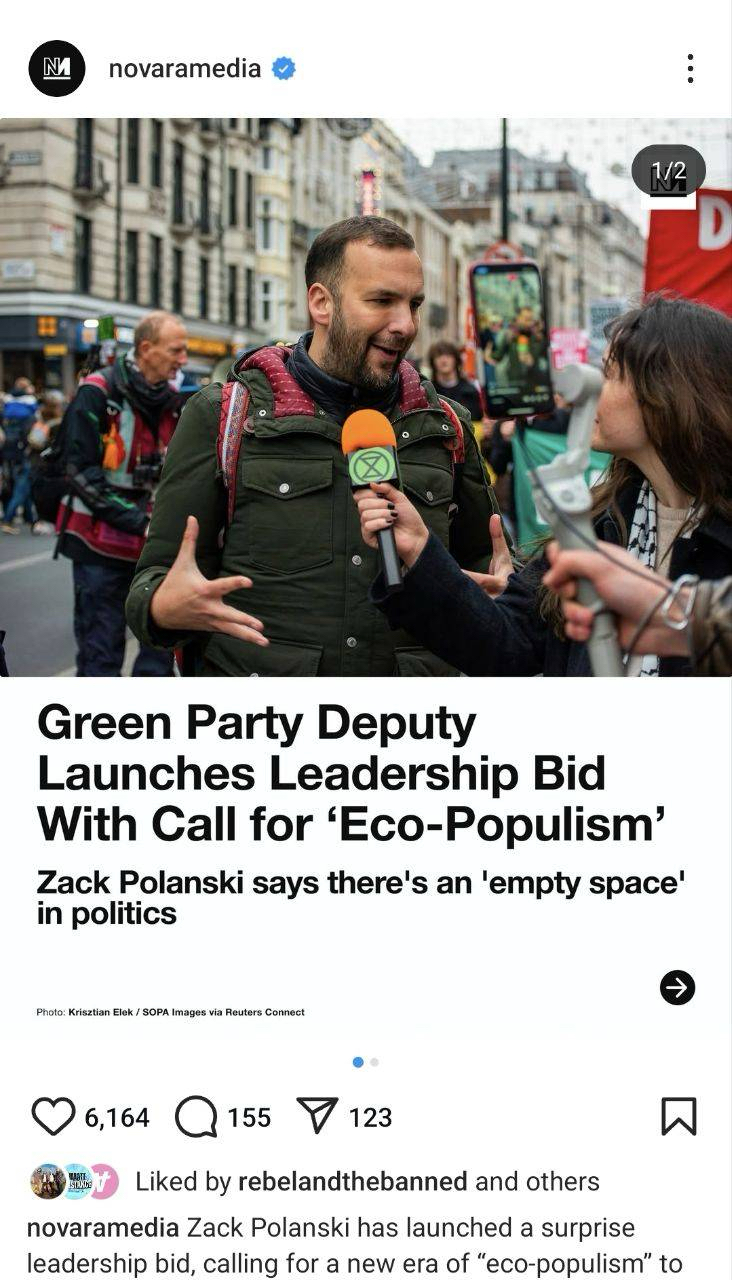This screenshot has height=1280, width=732.
Task: Save this post with the bookmark icon
Action: [678, 1117]
